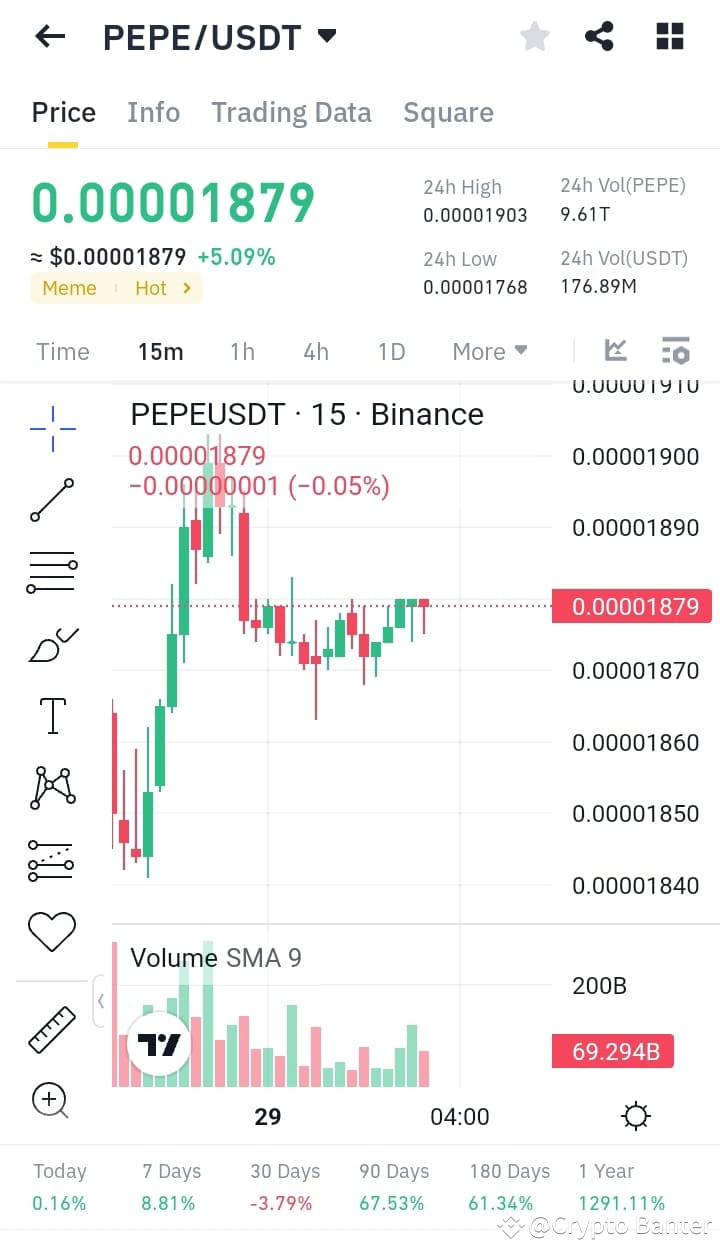Viewport: 720px width, 1248px height.
Task: Collapse the drawing toolbar with the chevron
Action: (x=99, y=1001)
